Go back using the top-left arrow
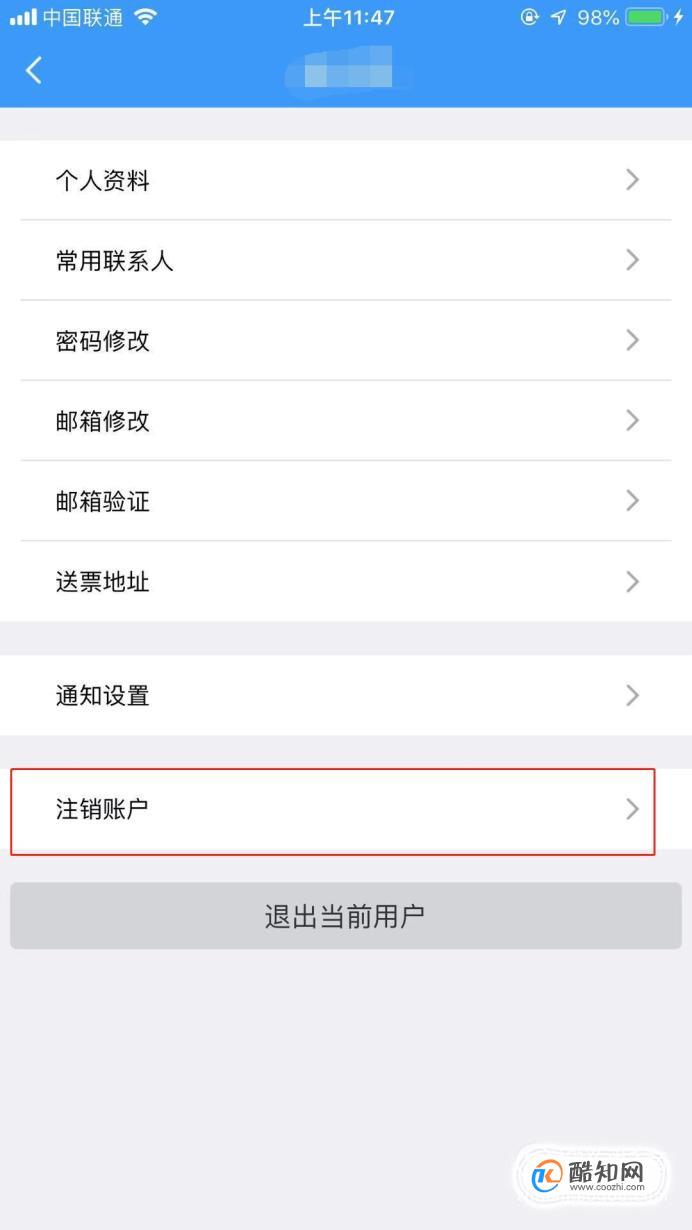The width and height of the screenshot is (692, 1230). [x=34, y=70]
